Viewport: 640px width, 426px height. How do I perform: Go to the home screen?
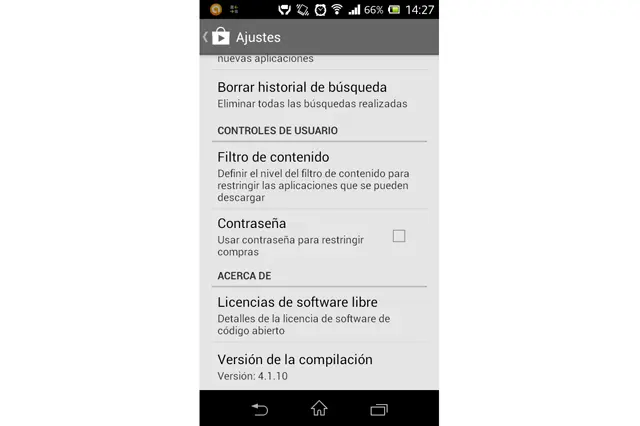[x=319, y=408]
